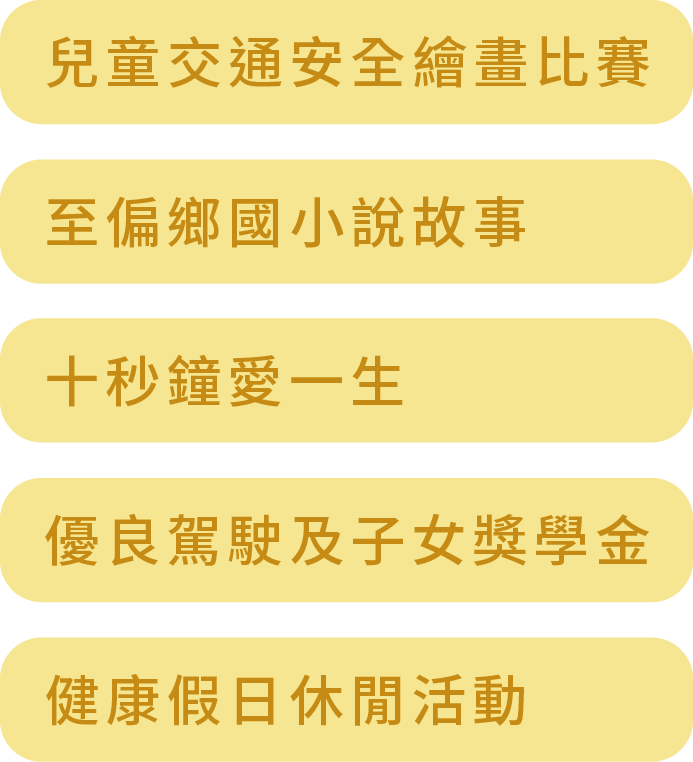Tap the 十秒鐘愛一生 button
This screenshot has height=762, width=693.
pos(346,381)
